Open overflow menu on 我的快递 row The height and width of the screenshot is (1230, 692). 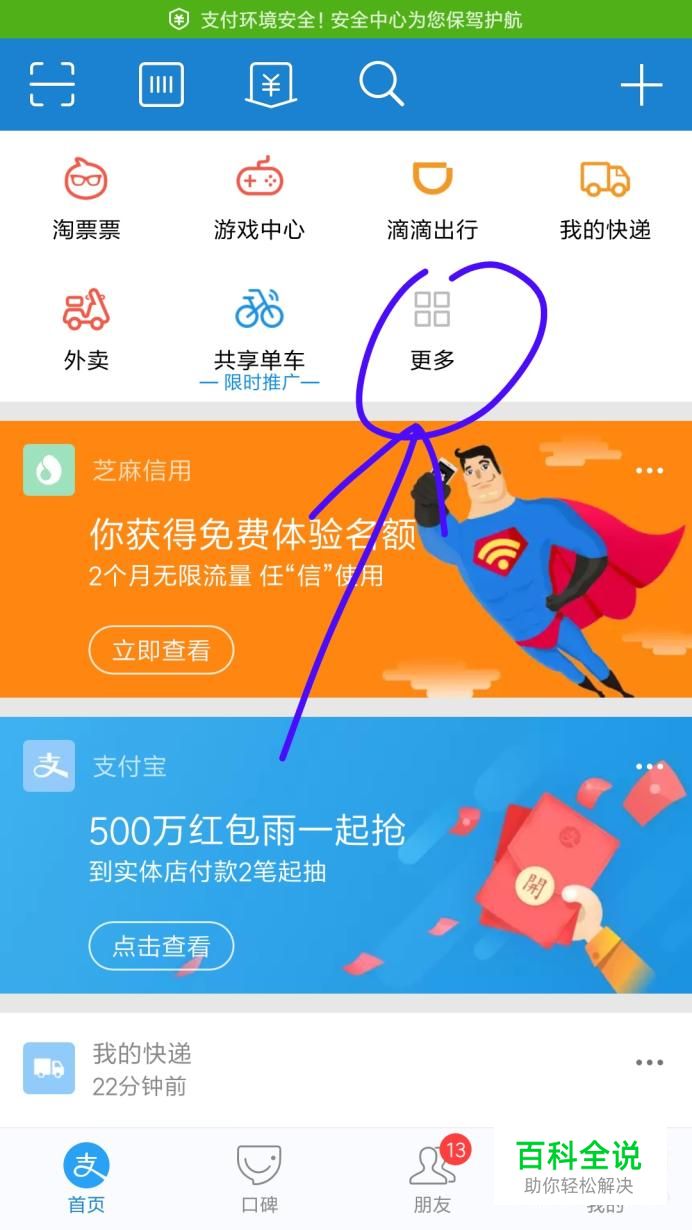point(649,1063)
